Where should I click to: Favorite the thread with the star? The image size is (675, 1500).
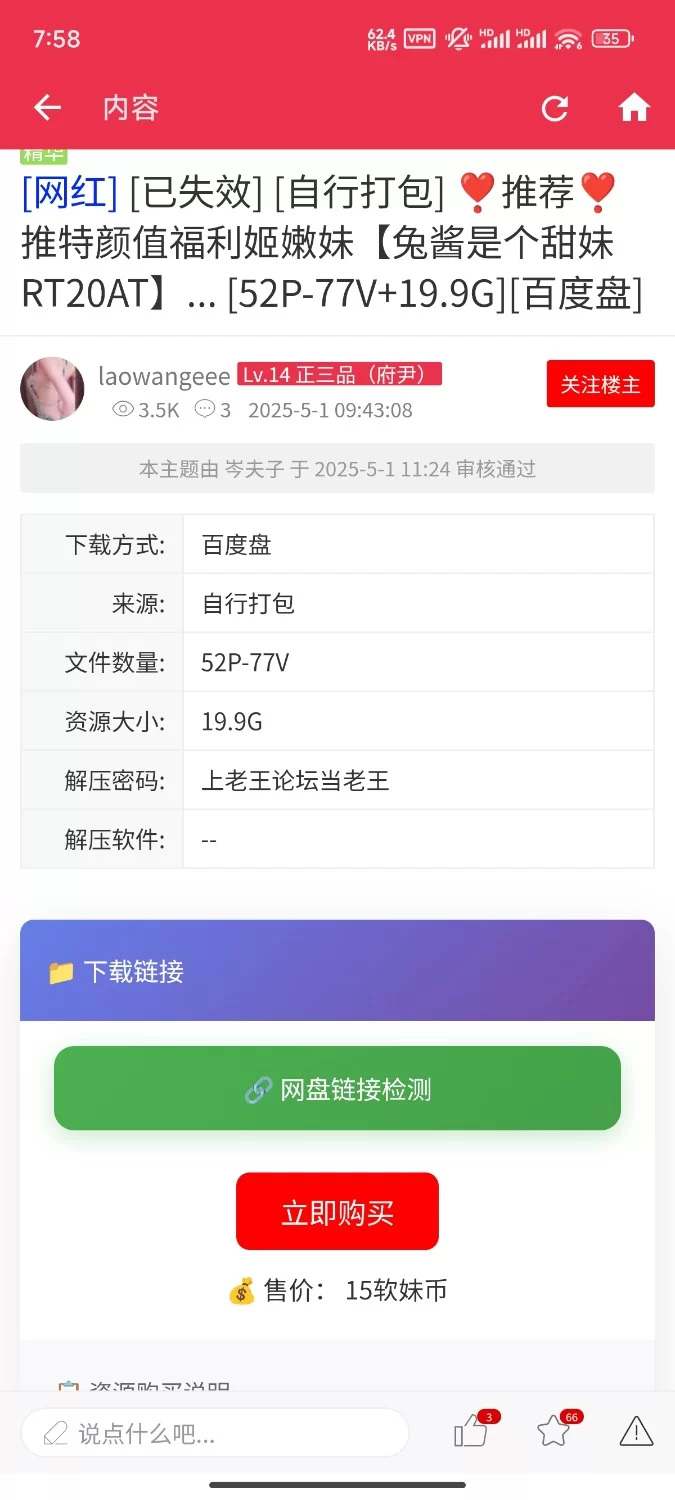(x=553, y=1433)
